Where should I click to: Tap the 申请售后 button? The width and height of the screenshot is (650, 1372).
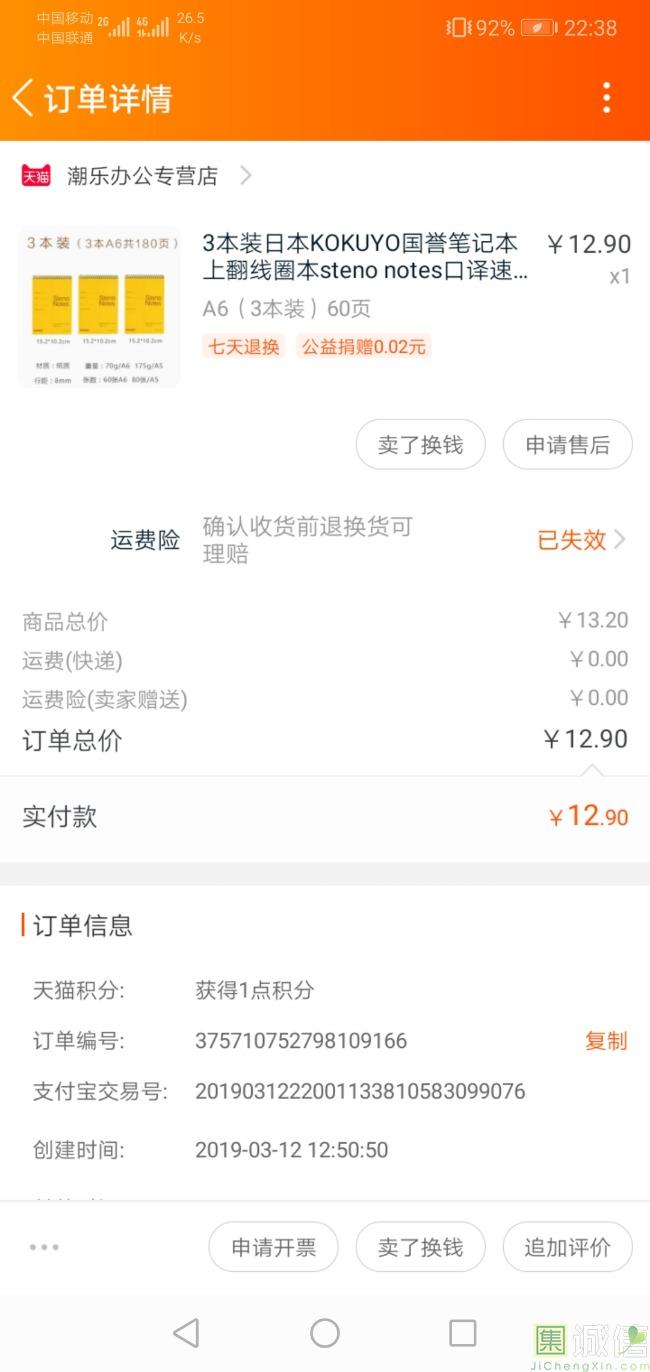tap(567, 445)
